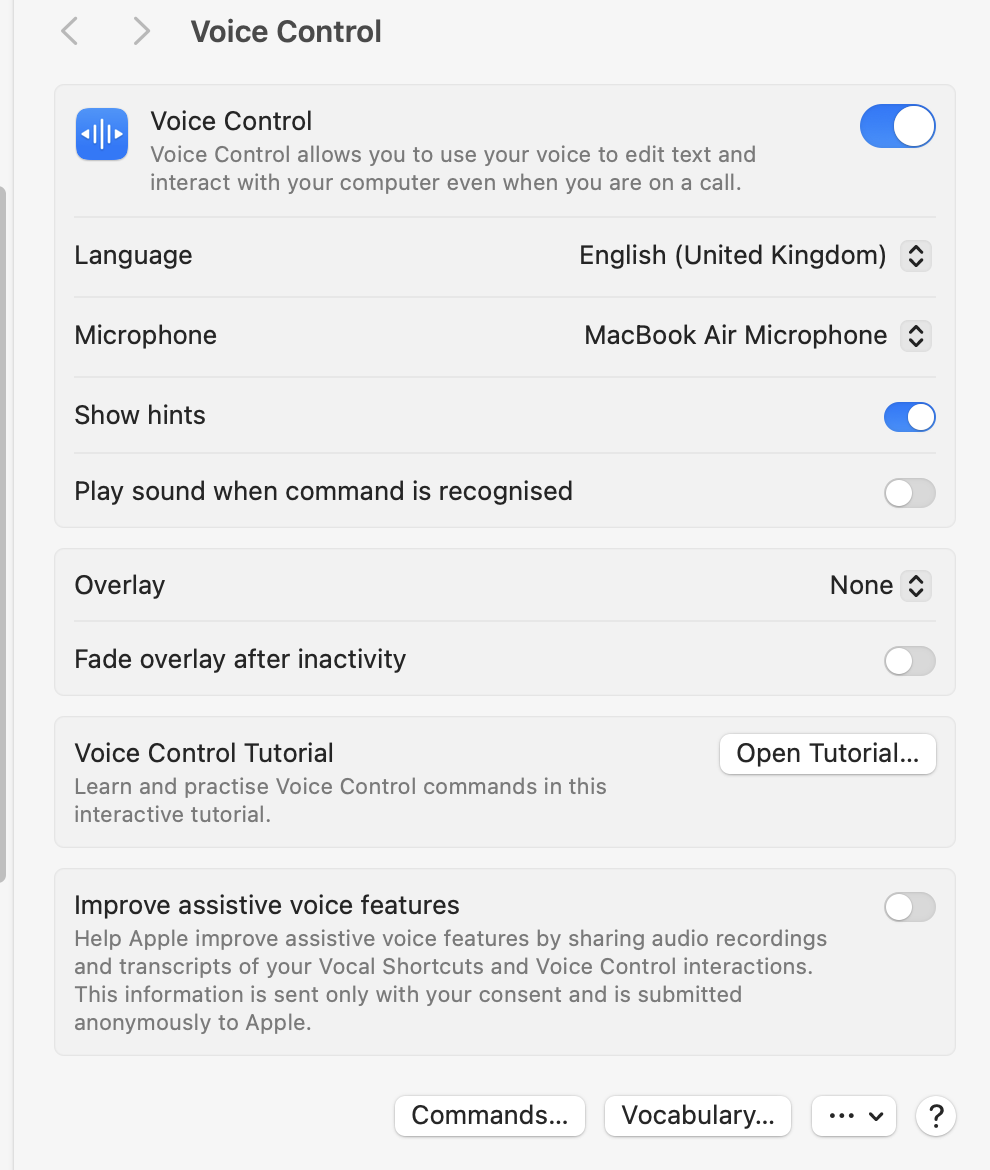The width and height of the screenshot is (990, 1170).
Task: Open the Vocabulary button
Action: pos(697,1116)
